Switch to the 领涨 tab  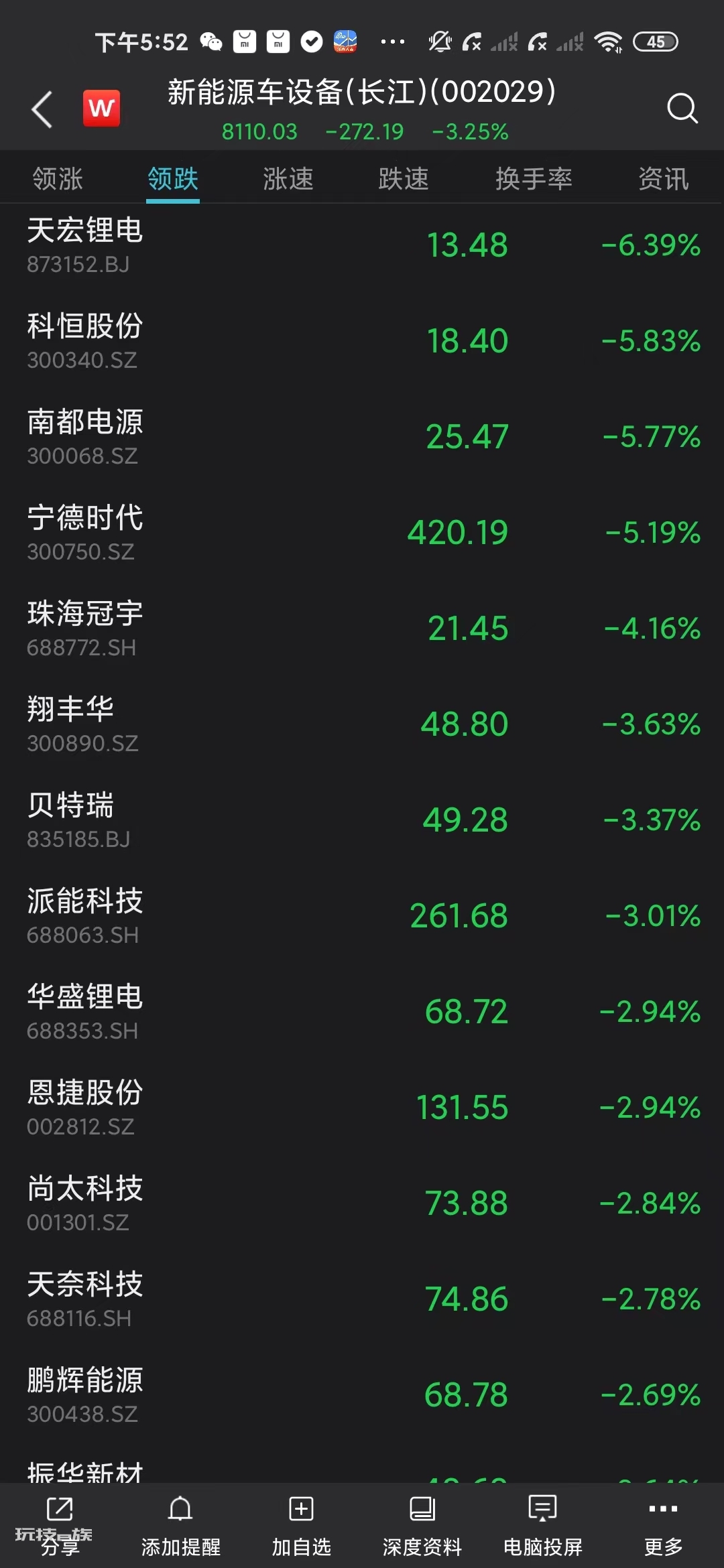point(58,179)
